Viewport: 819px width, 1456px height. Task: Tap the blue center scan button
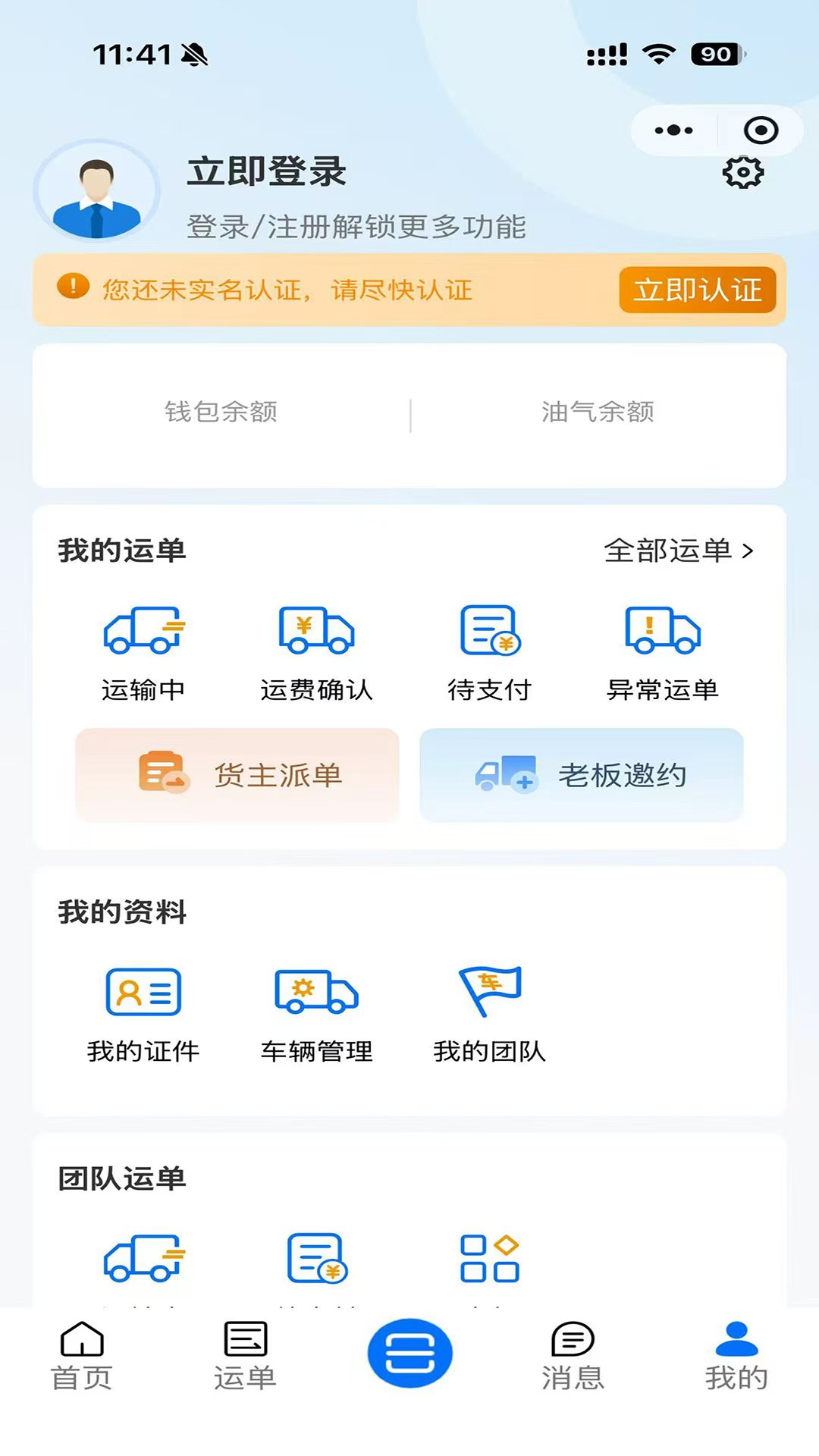click(409, 1354)
